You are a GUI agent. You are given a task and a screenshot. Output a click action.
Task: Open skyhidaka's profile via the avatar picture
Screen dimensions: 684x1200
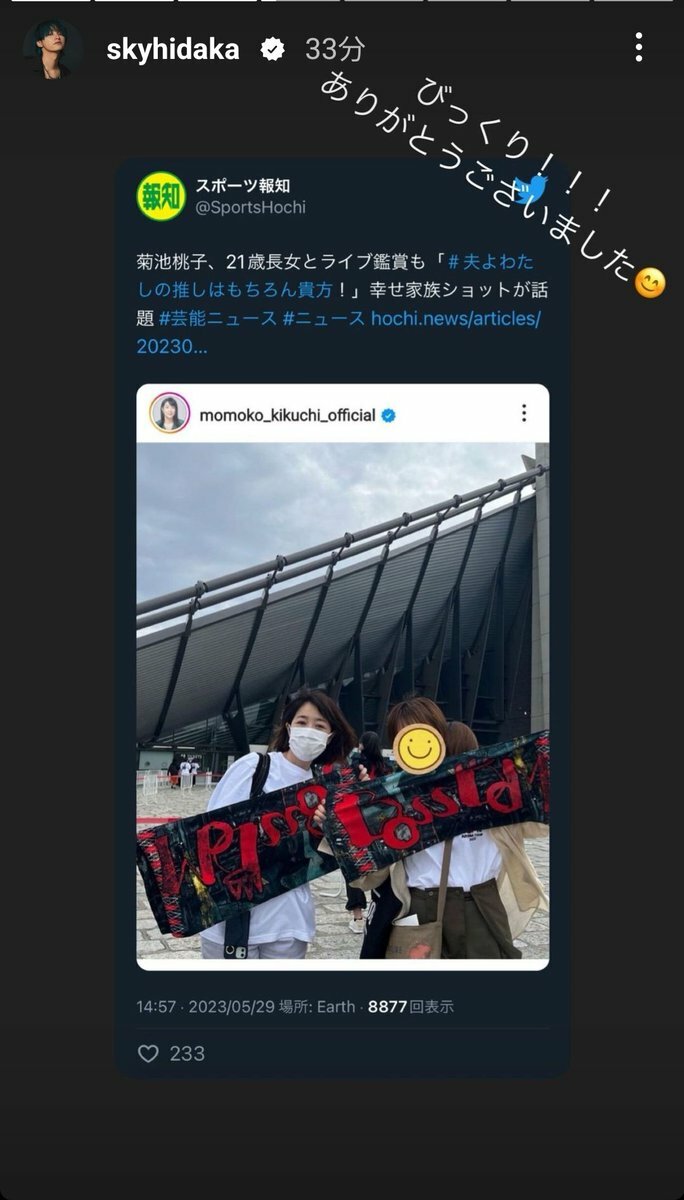52,49
